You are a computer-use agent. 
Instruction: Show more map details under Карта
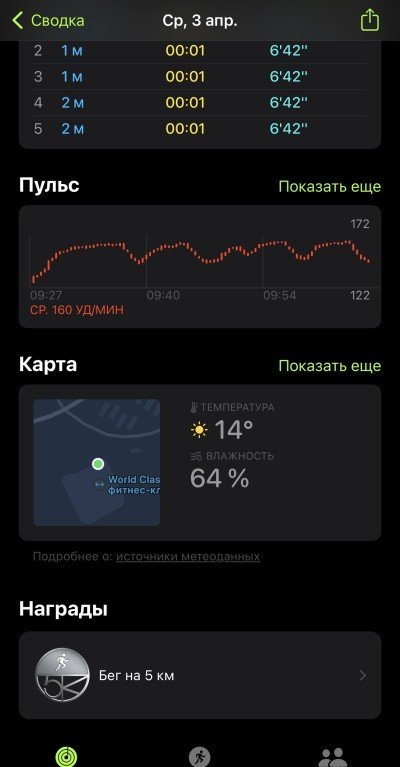point(330,366)
